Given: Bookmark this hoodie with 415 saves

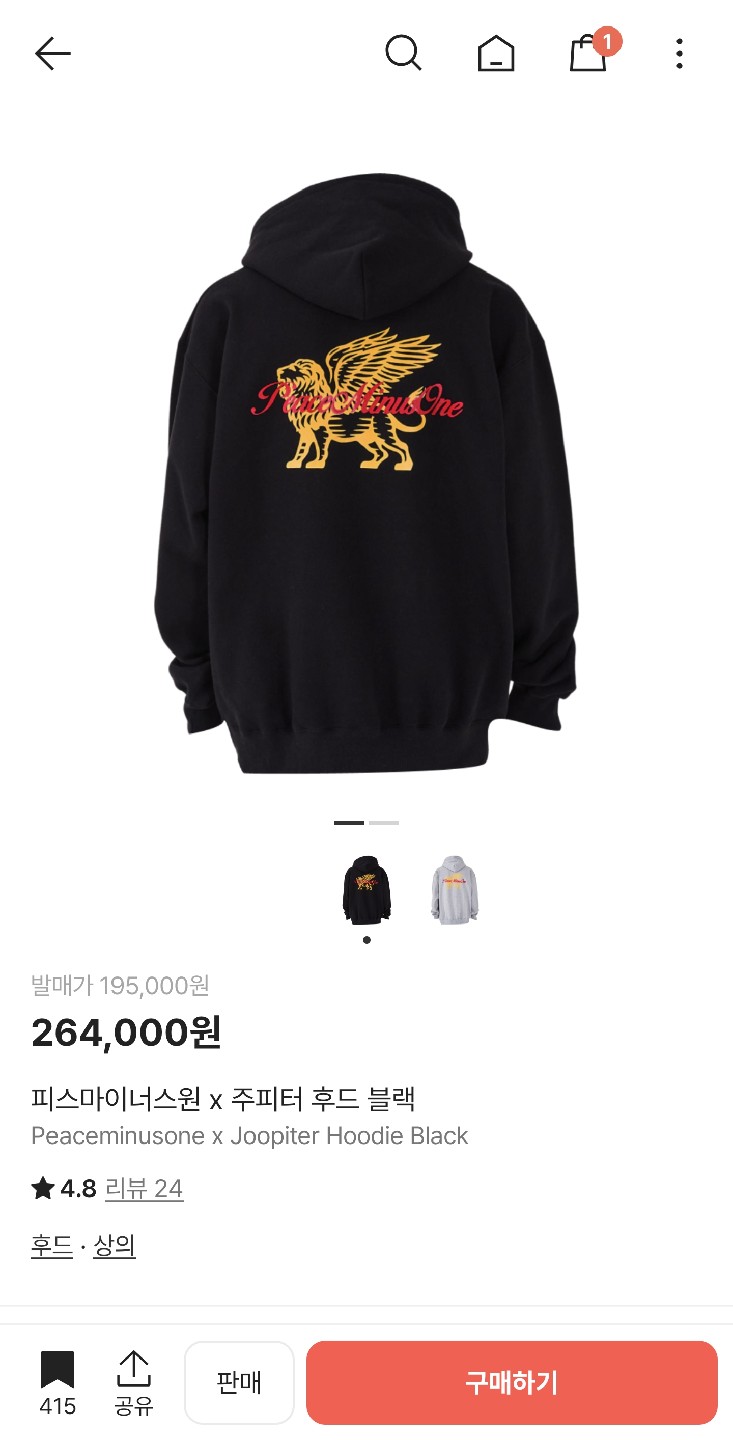Looking at the screenshot, I should click(57, 1381).
